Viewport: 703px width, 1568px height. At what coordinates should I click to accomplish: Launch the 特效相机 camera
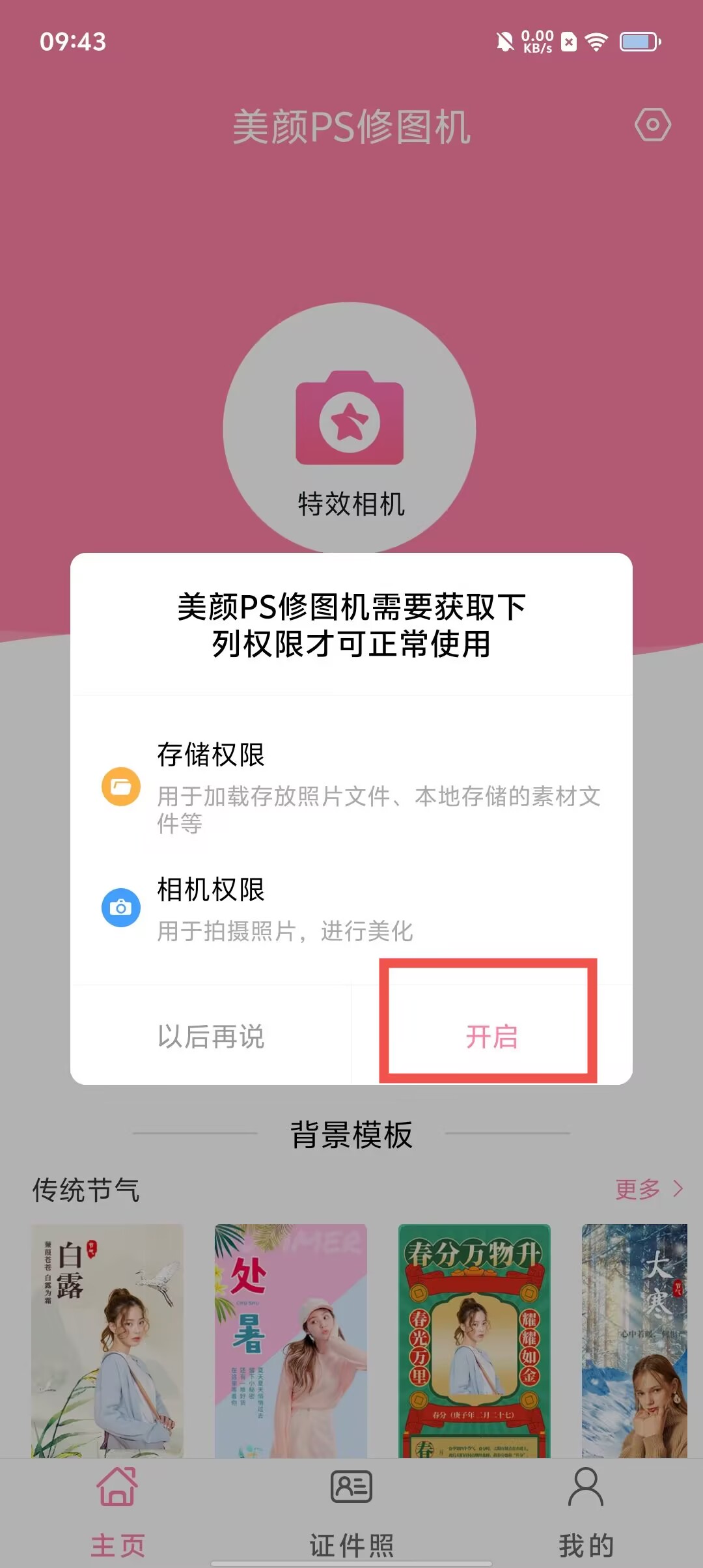point(350,430)
